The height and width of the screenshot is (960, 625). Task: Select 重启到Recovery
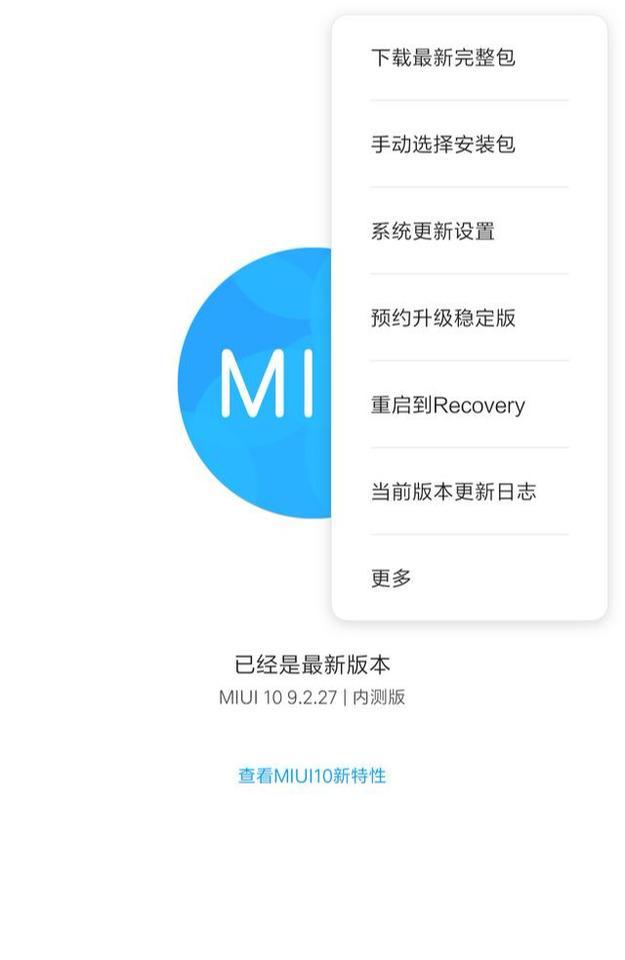(447, 405)
